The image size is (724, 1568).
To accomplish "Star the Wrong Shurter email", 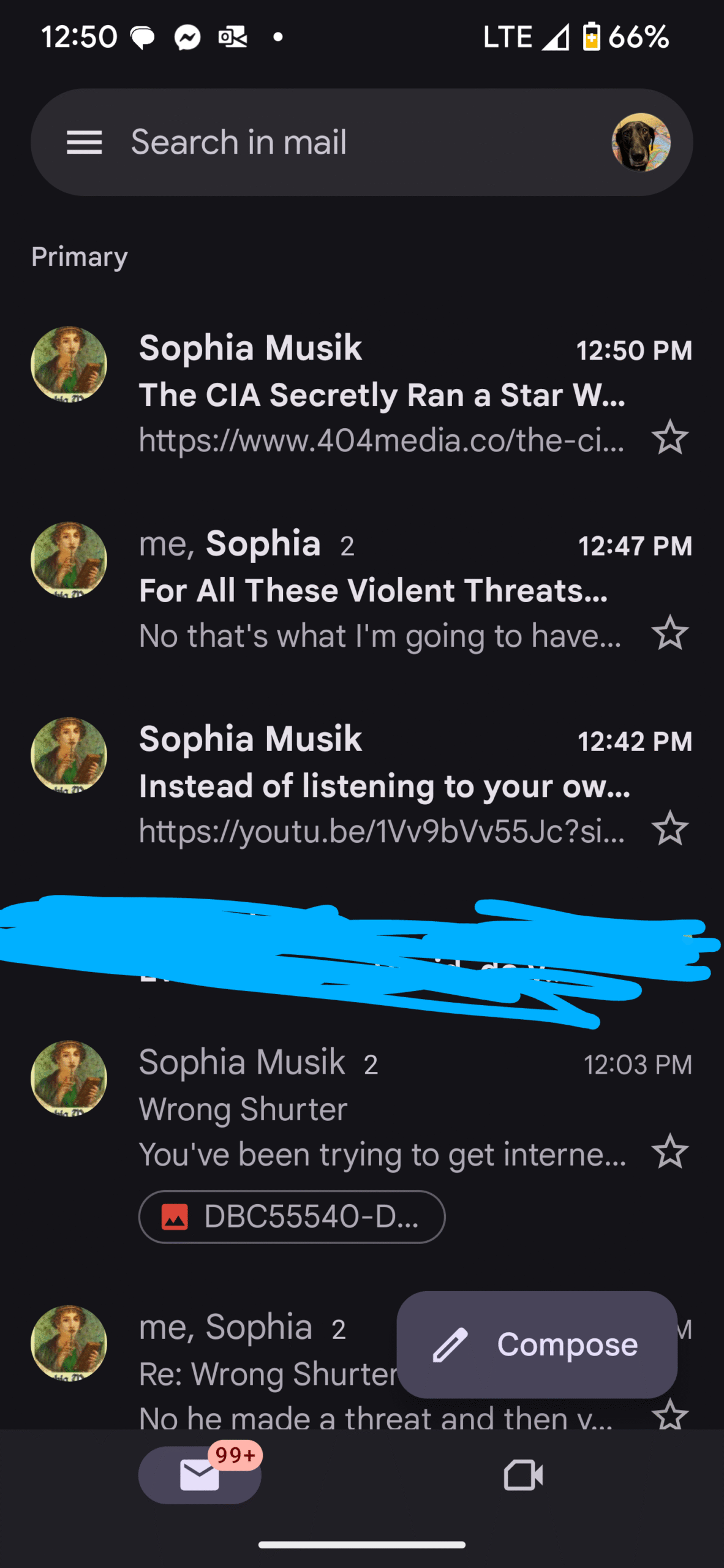I will click(x=669, y=1151).
